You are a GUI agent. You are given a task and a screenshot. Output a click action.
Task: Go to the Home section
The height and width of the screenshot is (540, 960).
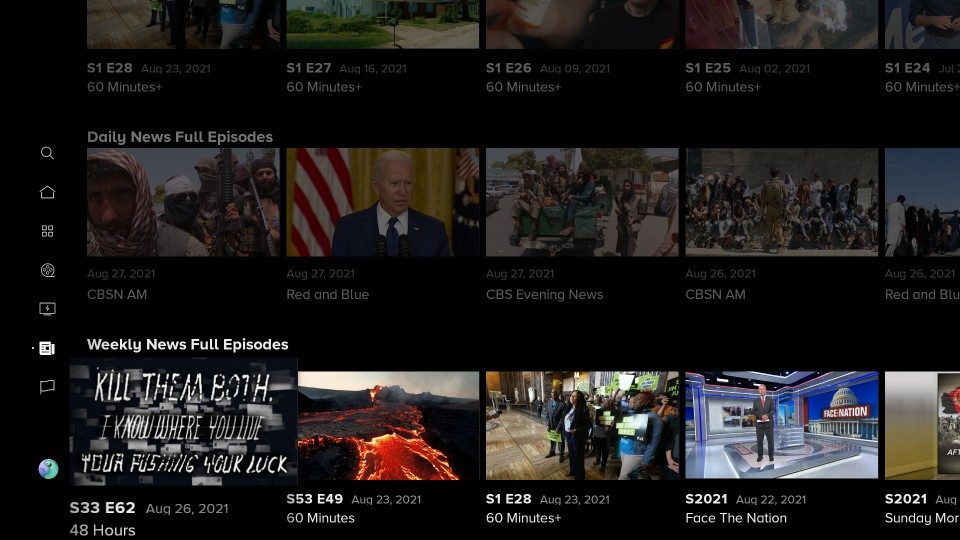(47, 193)
